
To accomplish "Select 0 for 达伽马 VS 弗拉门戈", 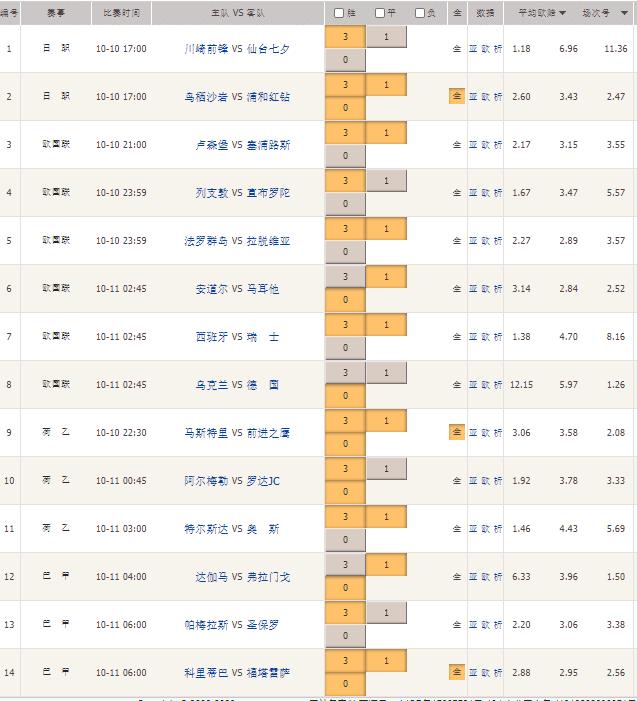I will (x=345, y=588).
